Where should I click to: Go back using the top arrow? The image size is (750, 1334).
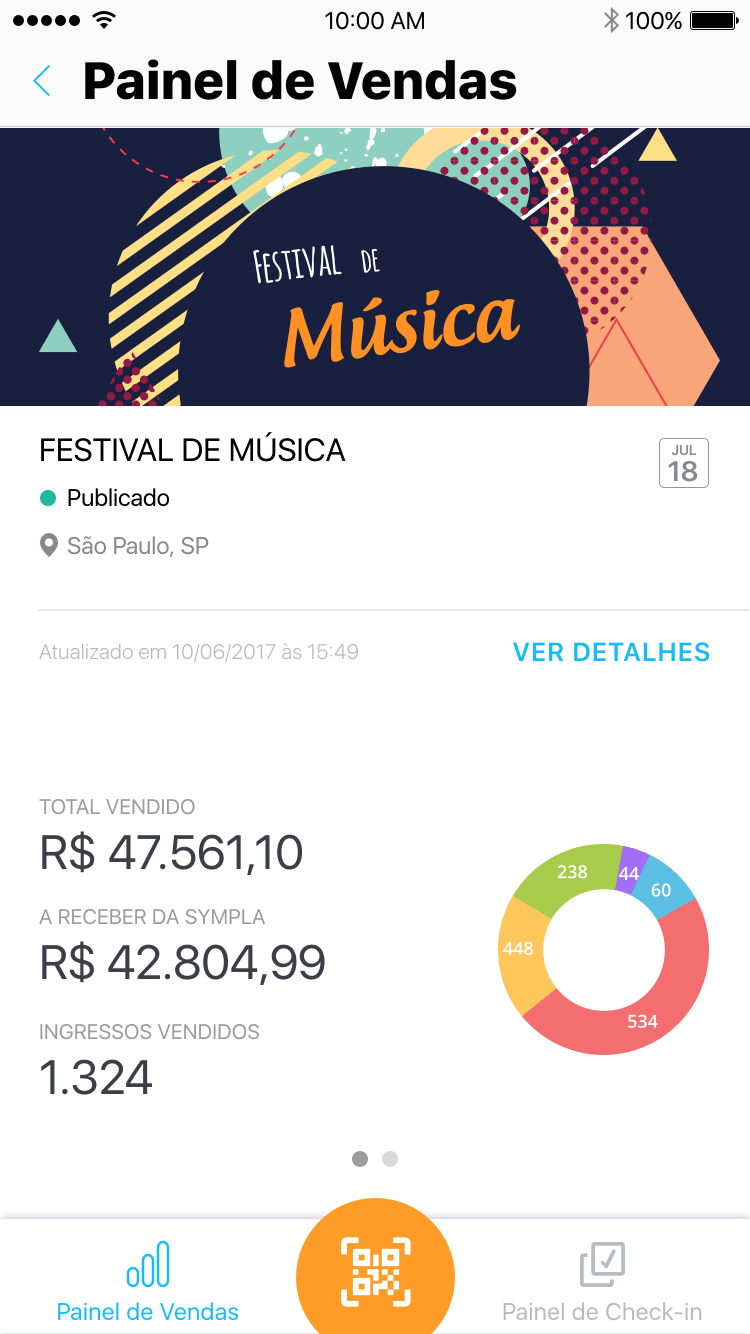pyautogui.click(x=42, y=81)
